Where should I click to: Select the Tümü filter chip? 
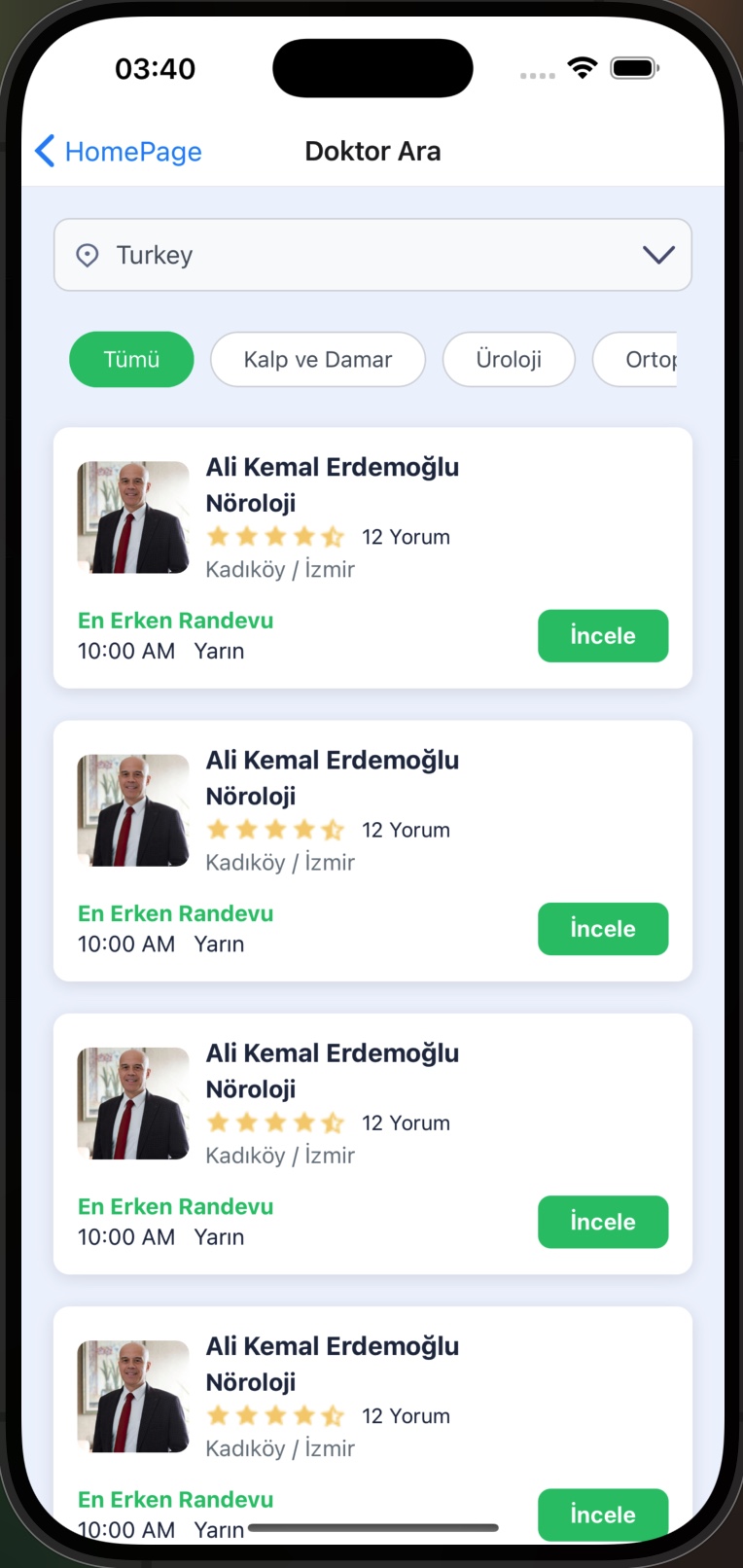[131, 360]
